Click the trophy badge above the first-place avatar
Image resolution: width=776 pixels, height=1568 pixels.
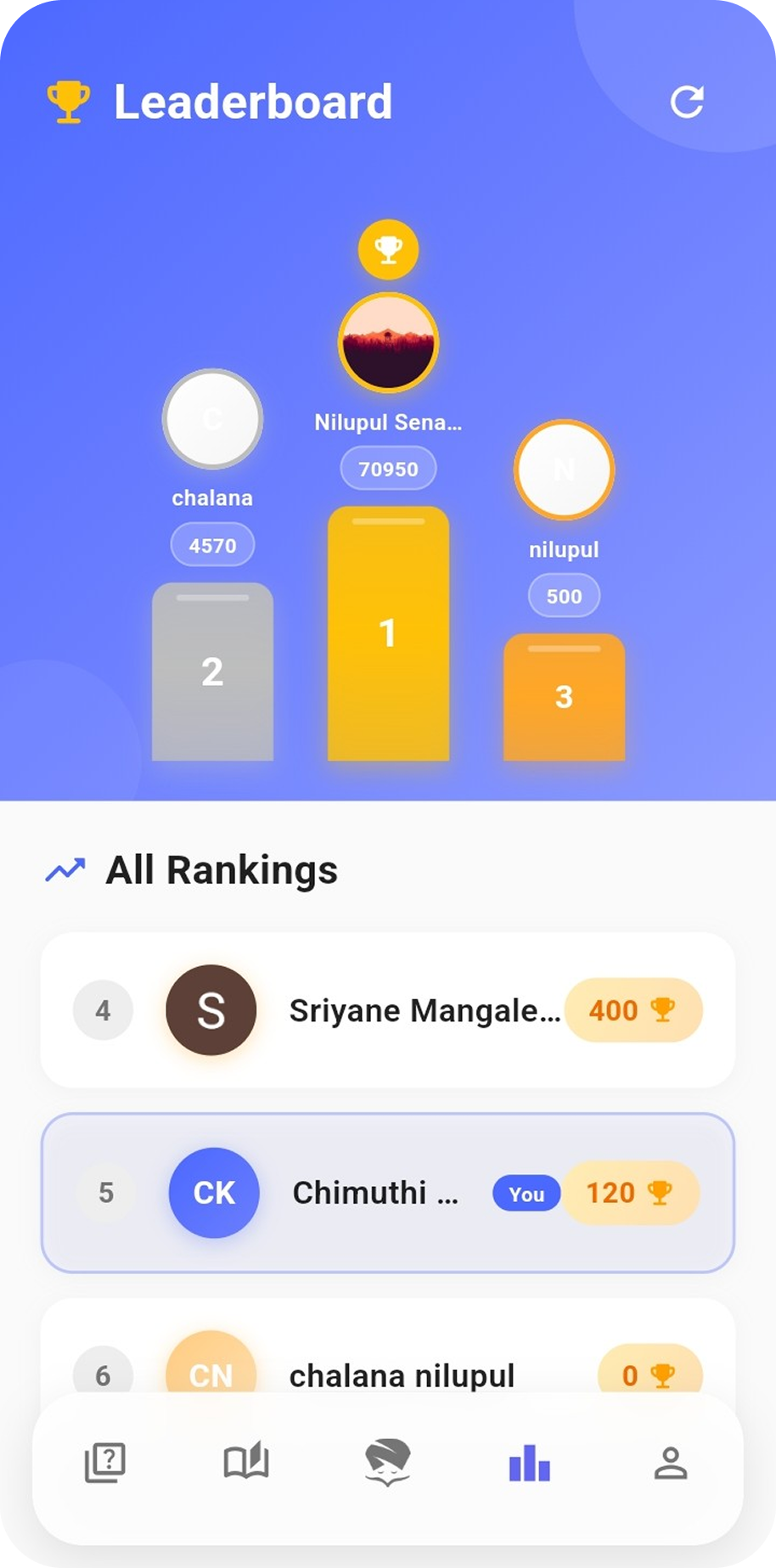388,249
